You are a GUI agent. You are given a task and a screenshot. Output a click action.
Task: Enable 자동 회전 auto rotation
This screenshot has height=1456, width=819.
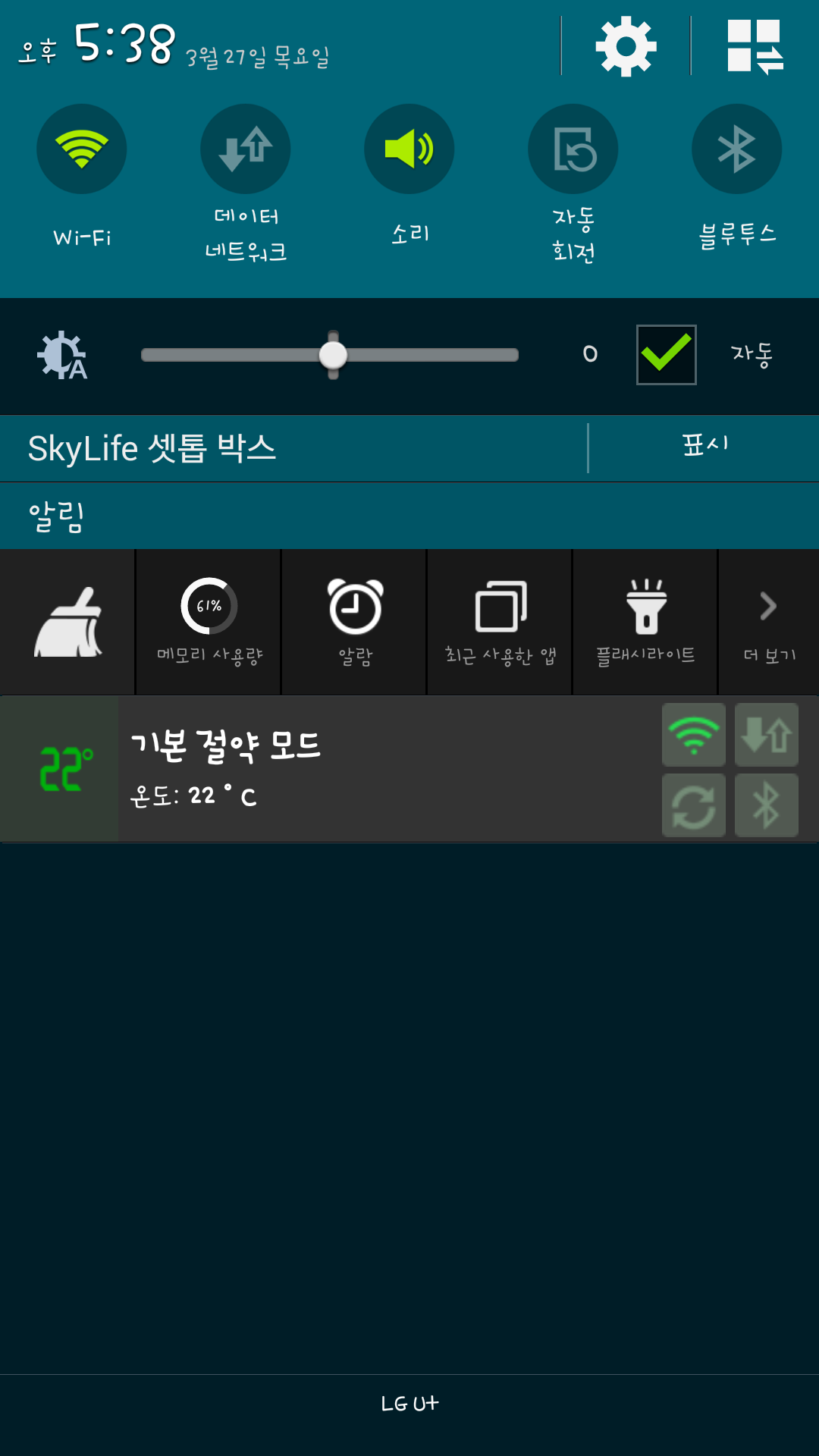pyautogui.click(x=573, y=149)
